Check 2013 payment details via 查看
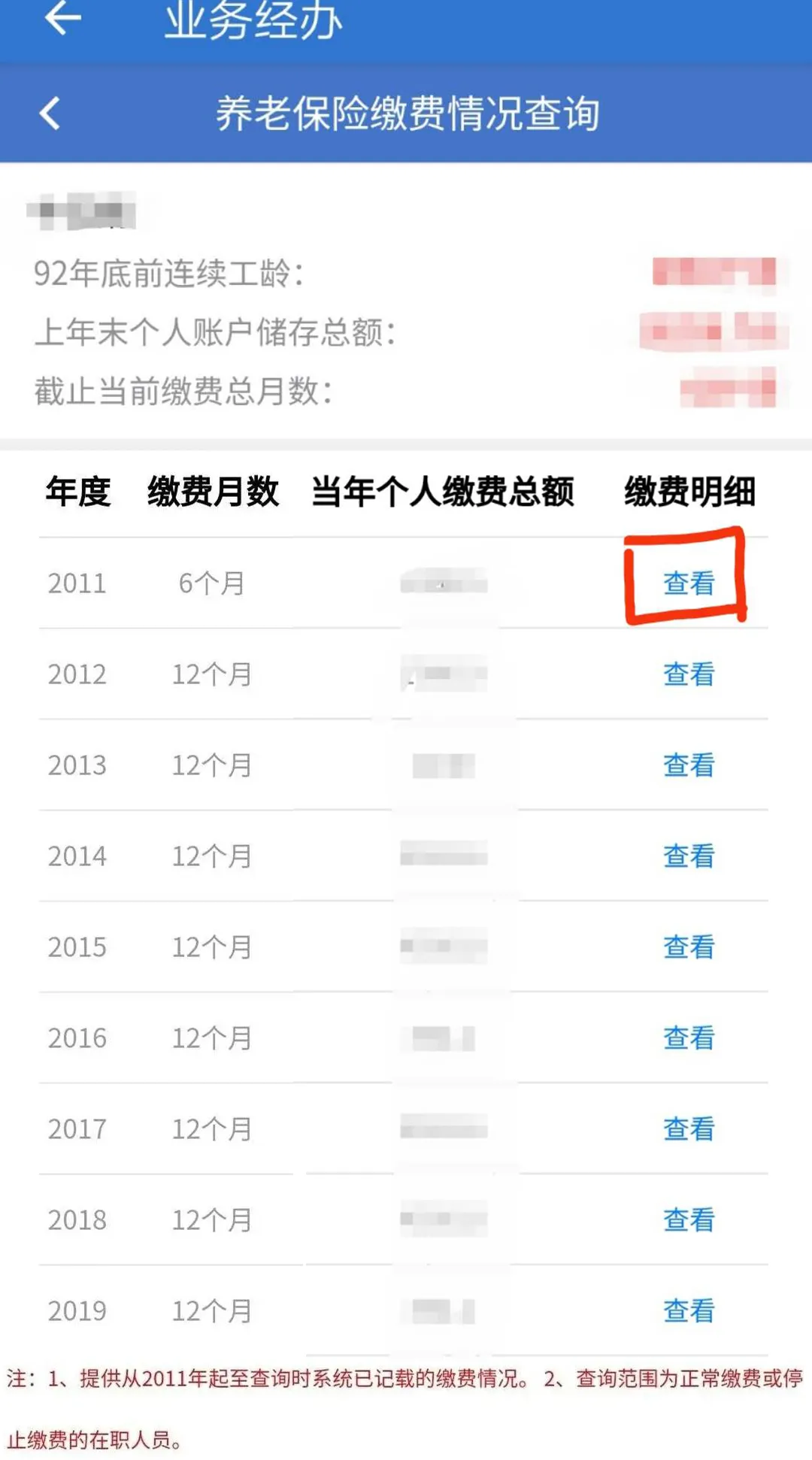This screenshot has height=1460, width=812. tap(688, 765)
